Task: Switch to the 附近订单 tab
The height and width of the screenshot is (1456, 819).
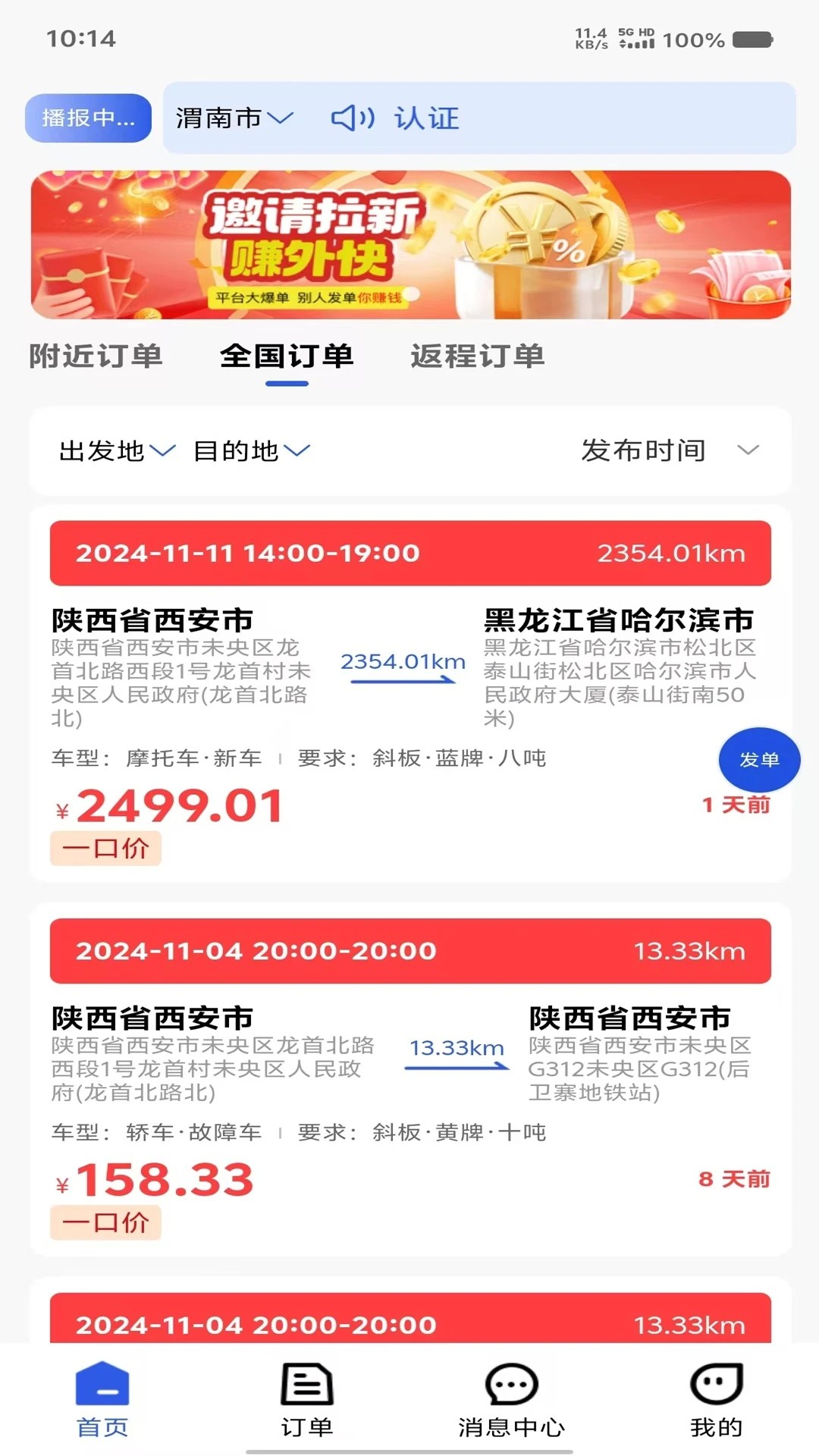Action: coord(96,355)
